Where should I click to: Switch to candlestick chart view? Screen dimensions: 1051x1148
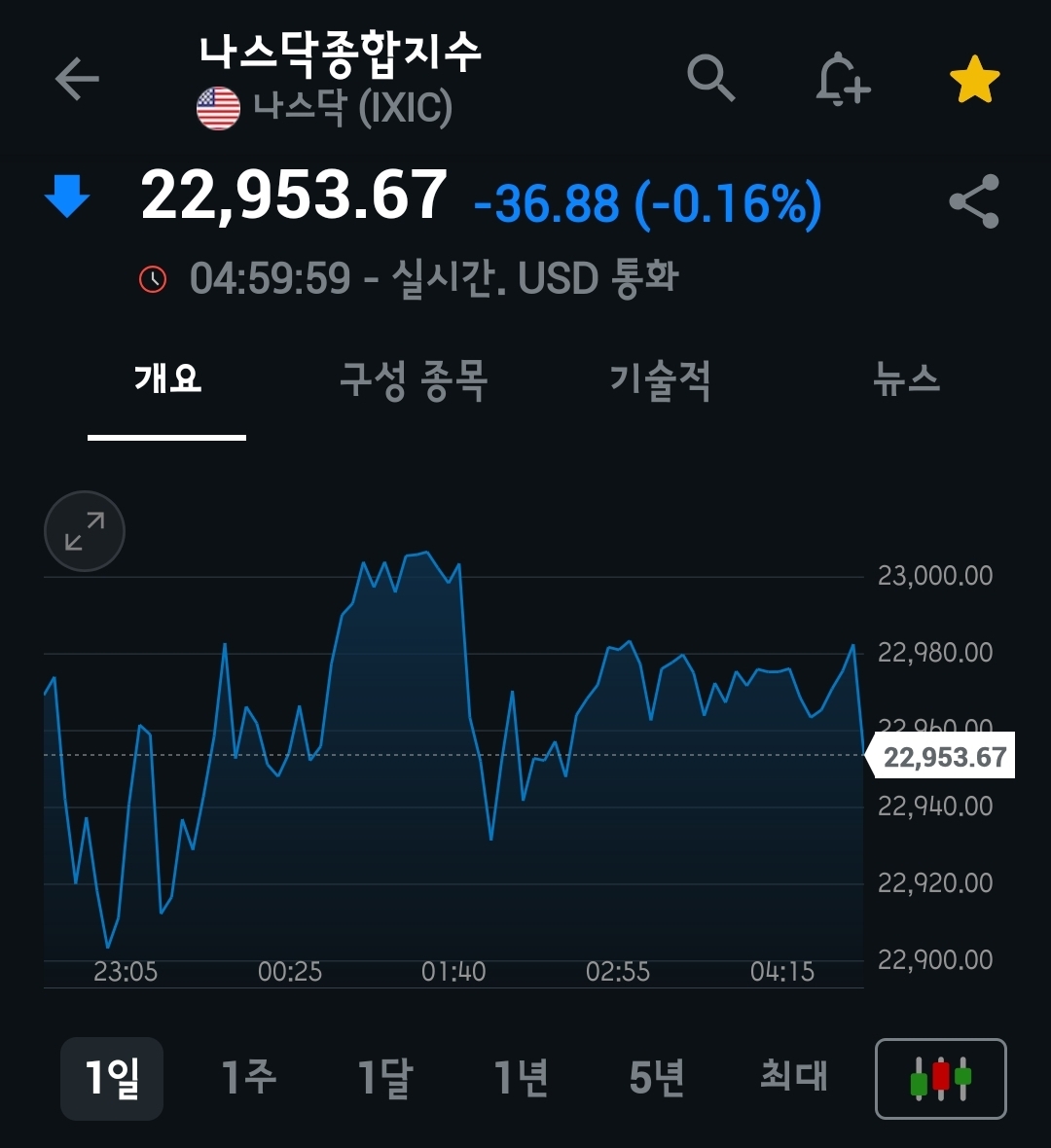point(940,1079)
